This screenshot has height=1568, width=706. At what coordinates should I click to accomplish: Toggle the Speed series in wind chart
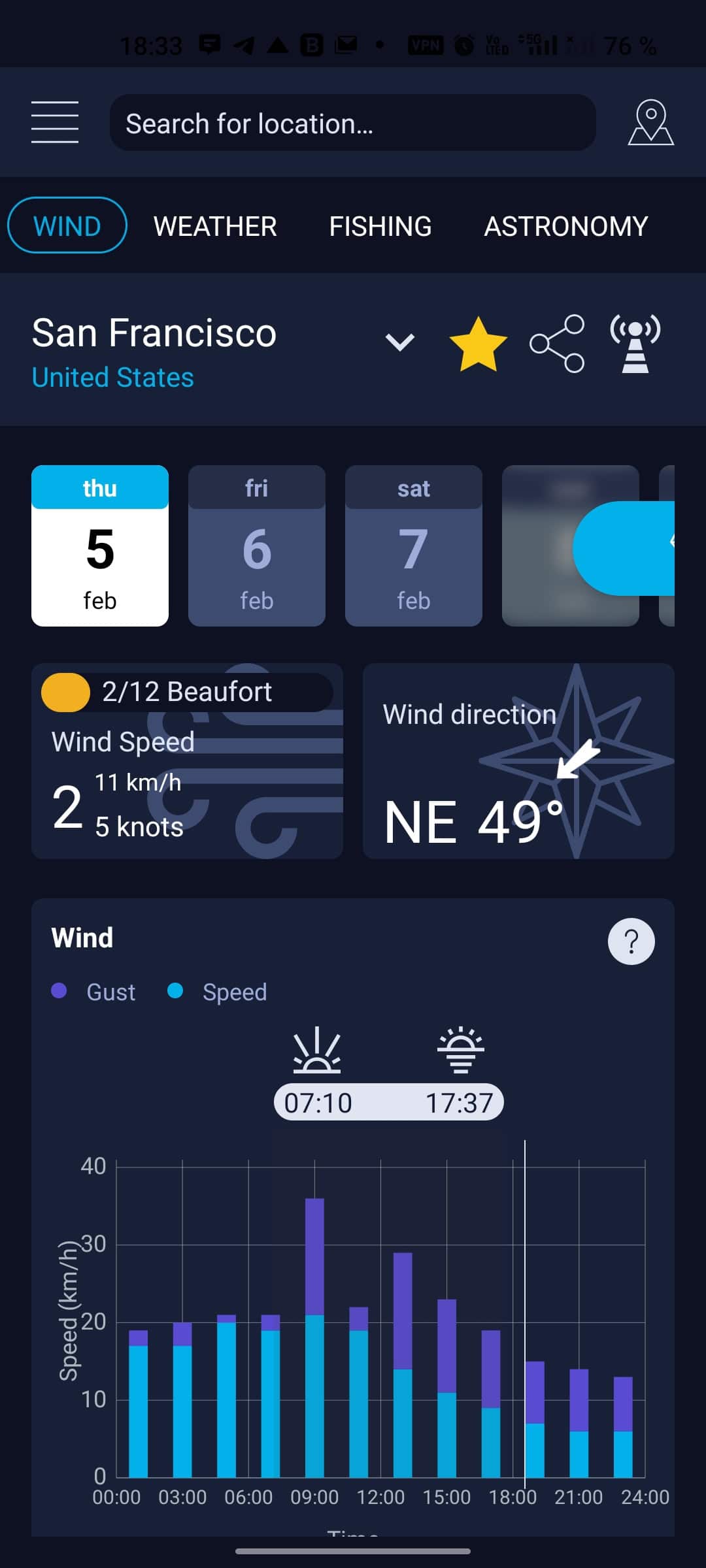[x=216, y=992]
